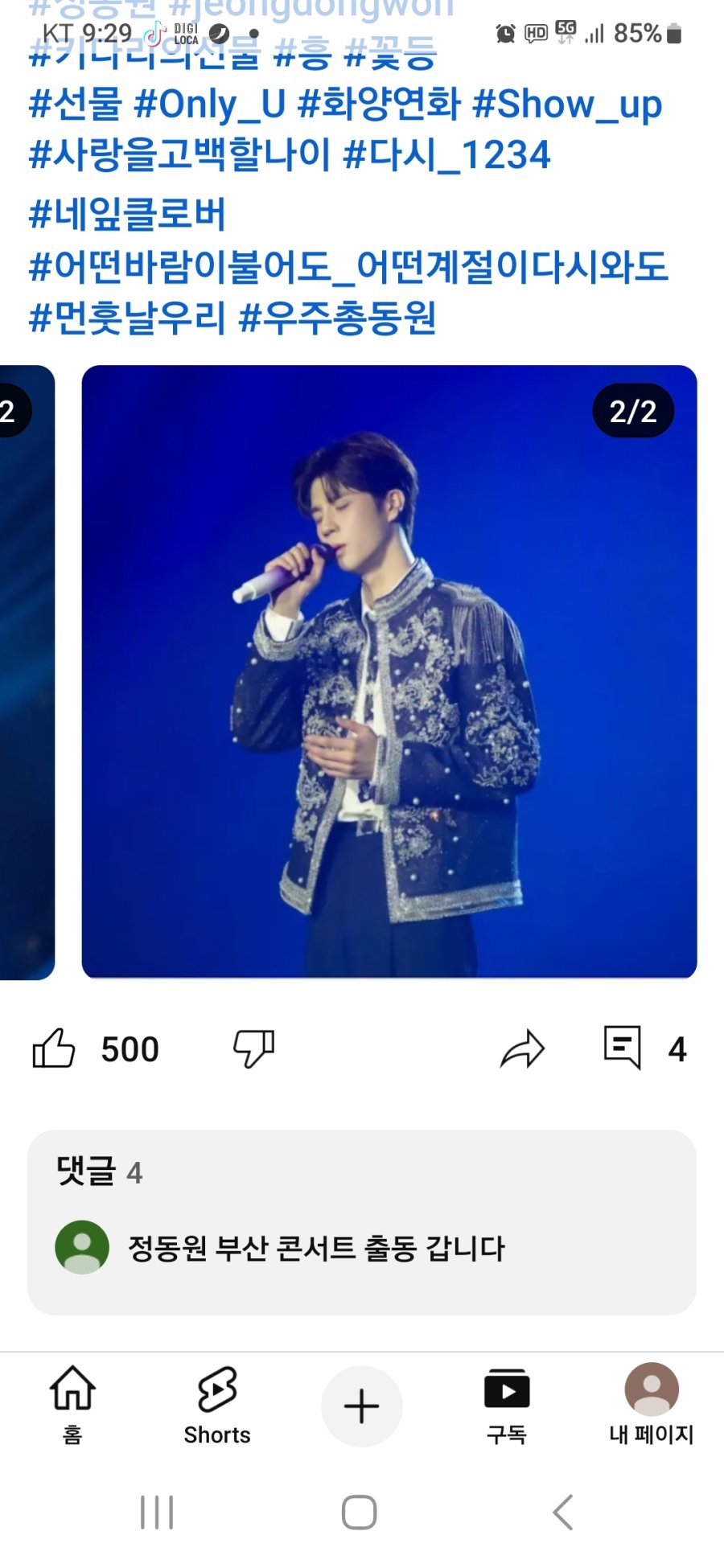Open the comments icon showing 4
The height and width of the screenshot is (1568, 724).
coord(623,1048)
